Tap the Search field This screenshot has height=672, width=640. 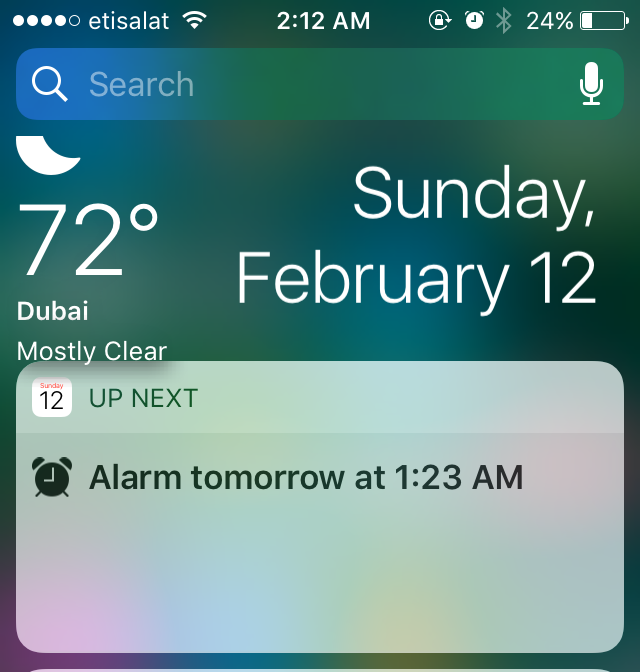pos(300,84)
